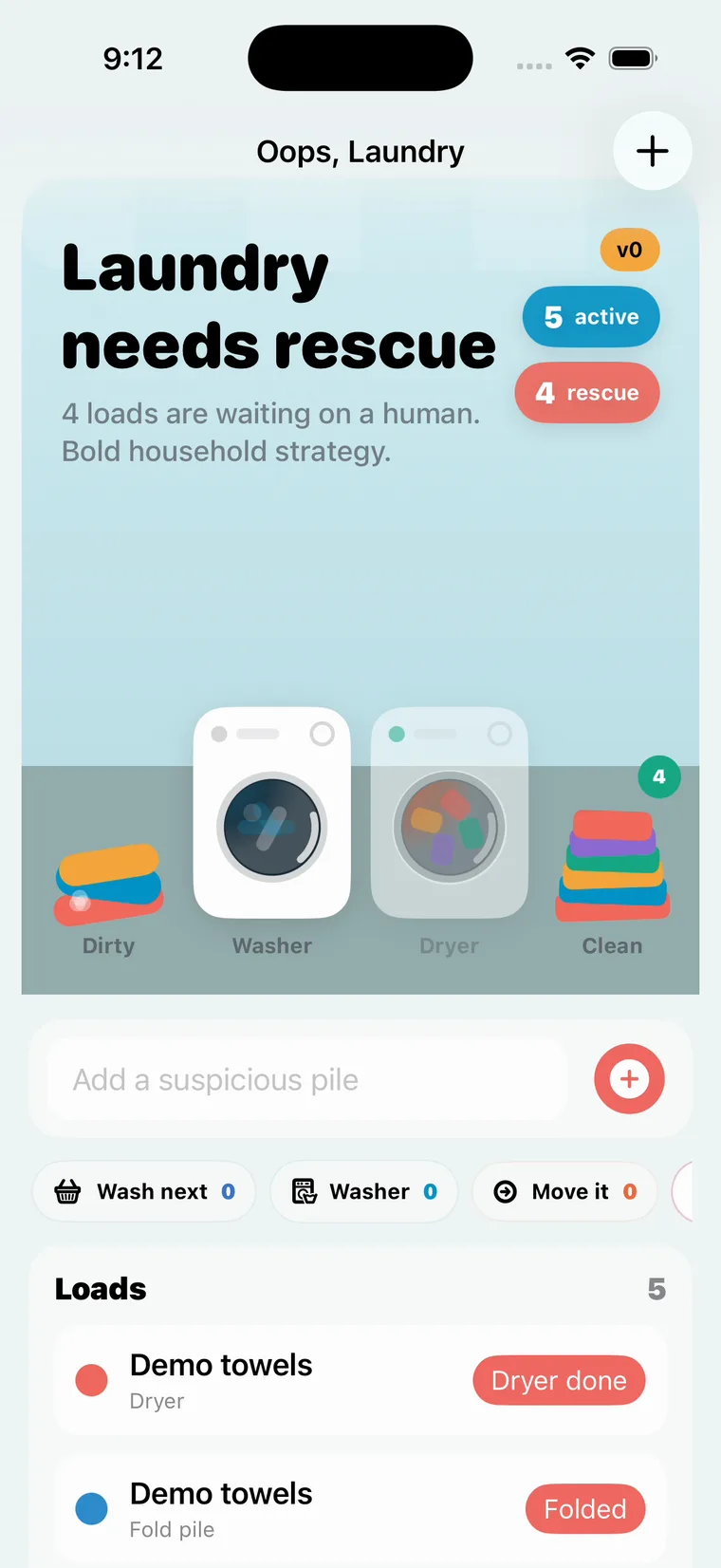The image size is (721, 1568).
Task: Tap the plus button beside Oops, Laundry
Action: 652,151
